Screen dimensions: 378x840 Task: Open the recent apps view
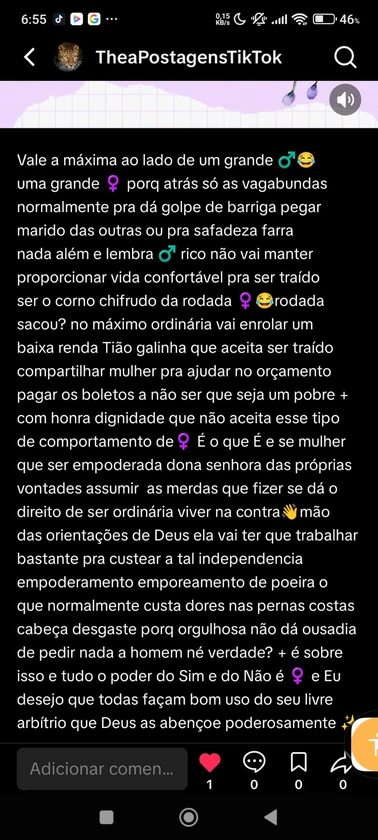(107, 817)
